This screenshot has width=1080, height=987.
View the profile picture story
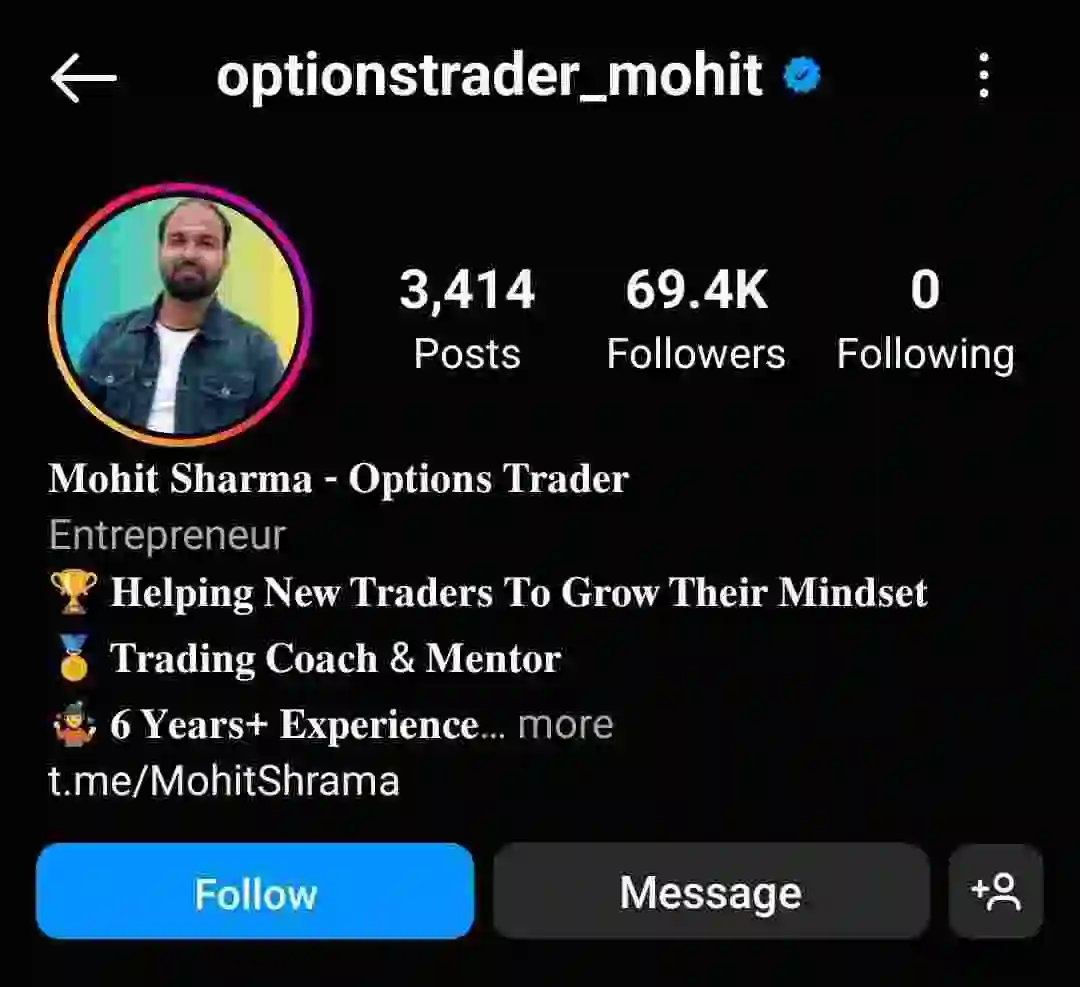[180, 315]
